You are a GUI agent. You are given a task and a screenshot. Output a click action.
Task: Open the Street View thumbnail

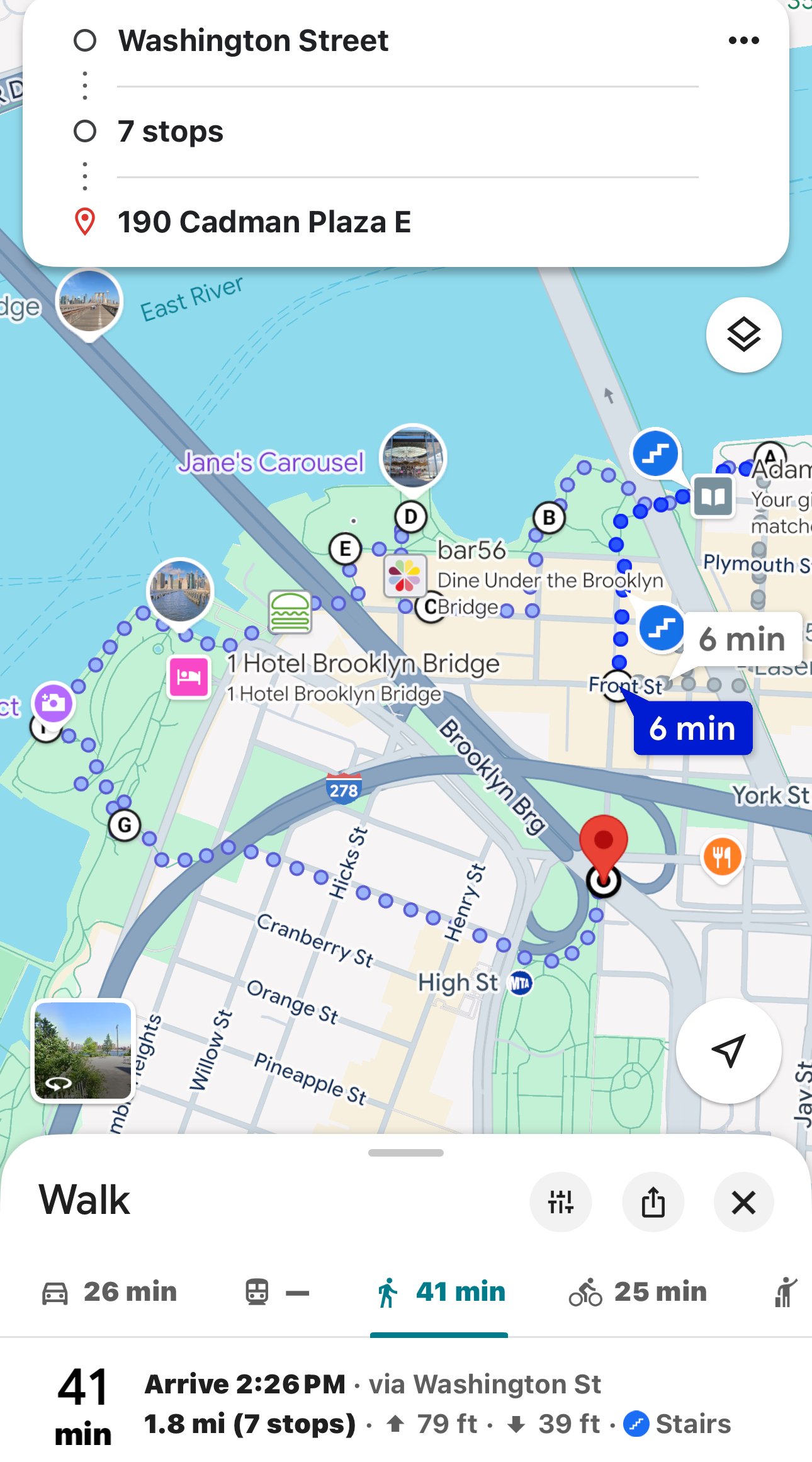(x=83, y=1050)
